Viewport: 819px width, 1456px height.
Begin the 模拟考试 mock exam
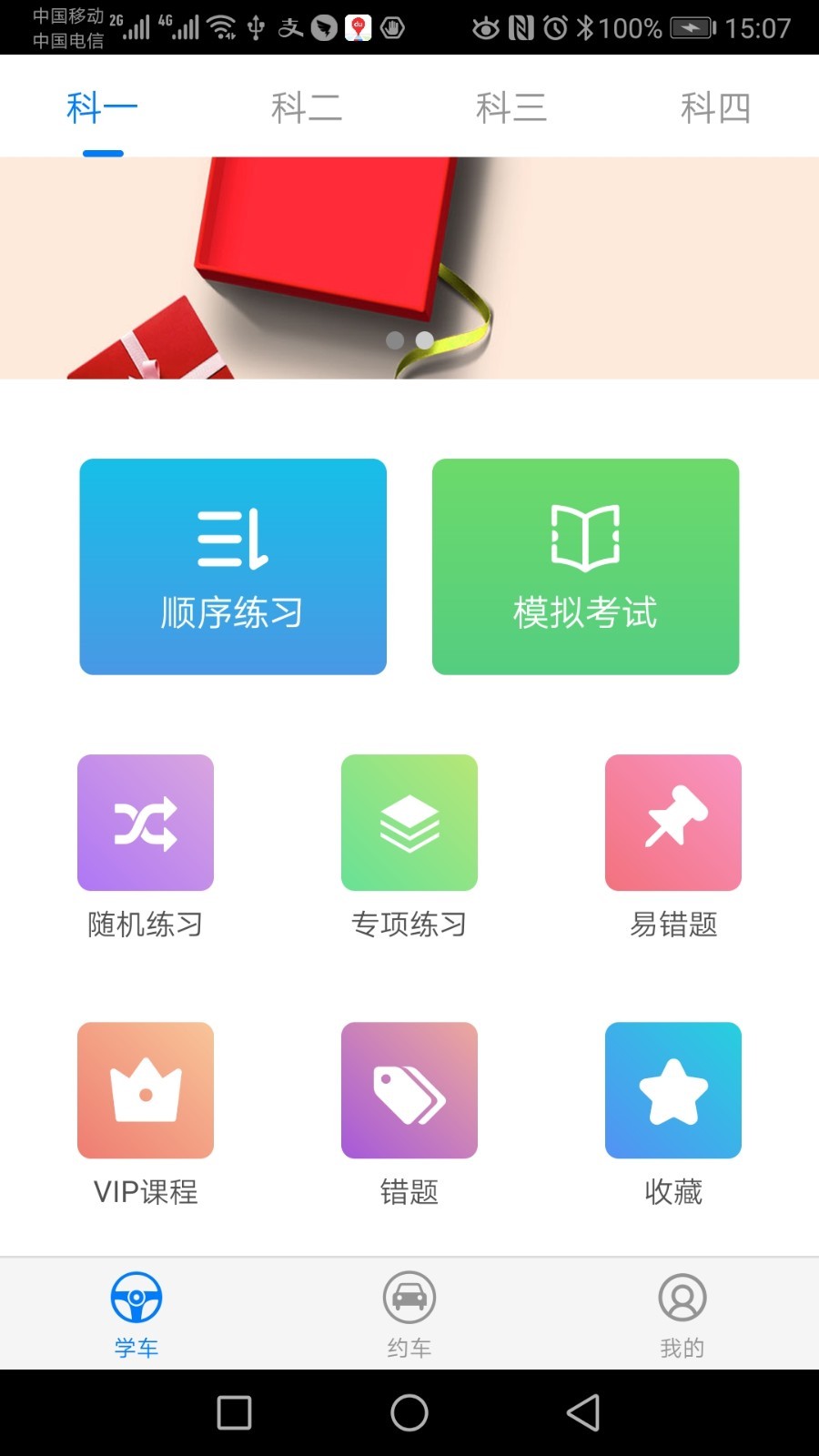tap(585, 566)
